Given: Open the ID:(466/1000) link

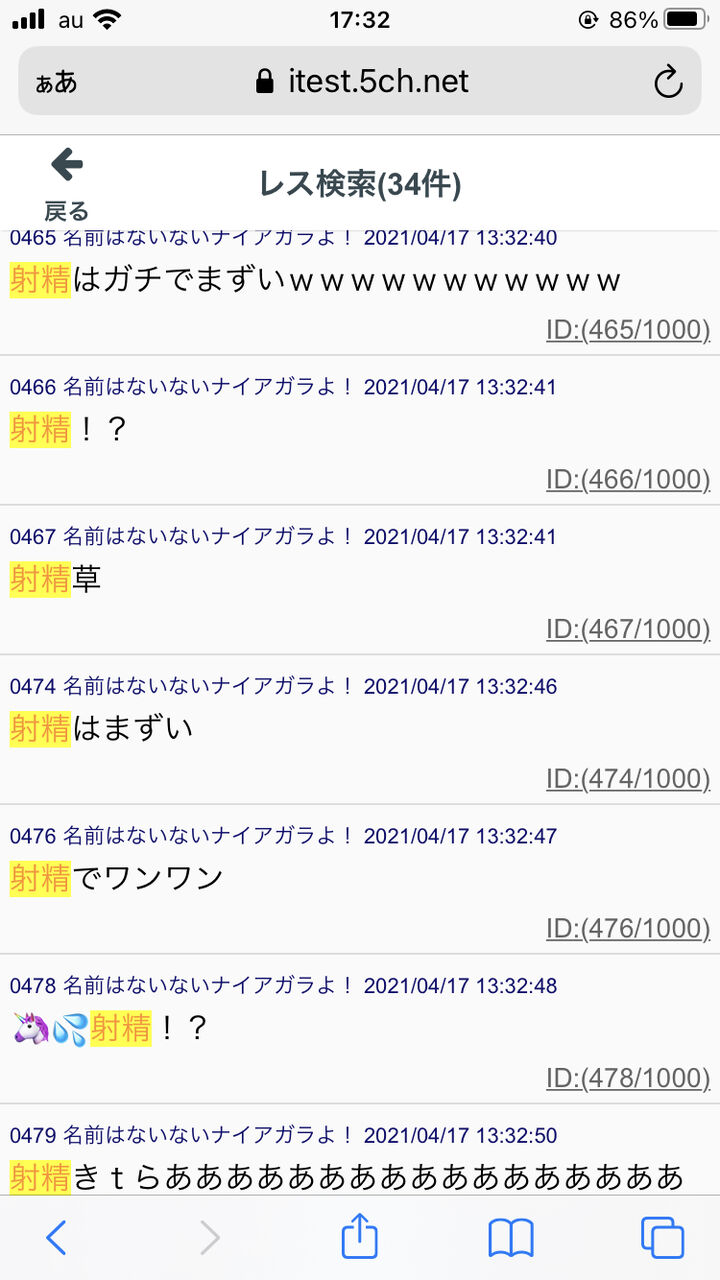Looking at the screenshot, I should (x=627, y=480).
